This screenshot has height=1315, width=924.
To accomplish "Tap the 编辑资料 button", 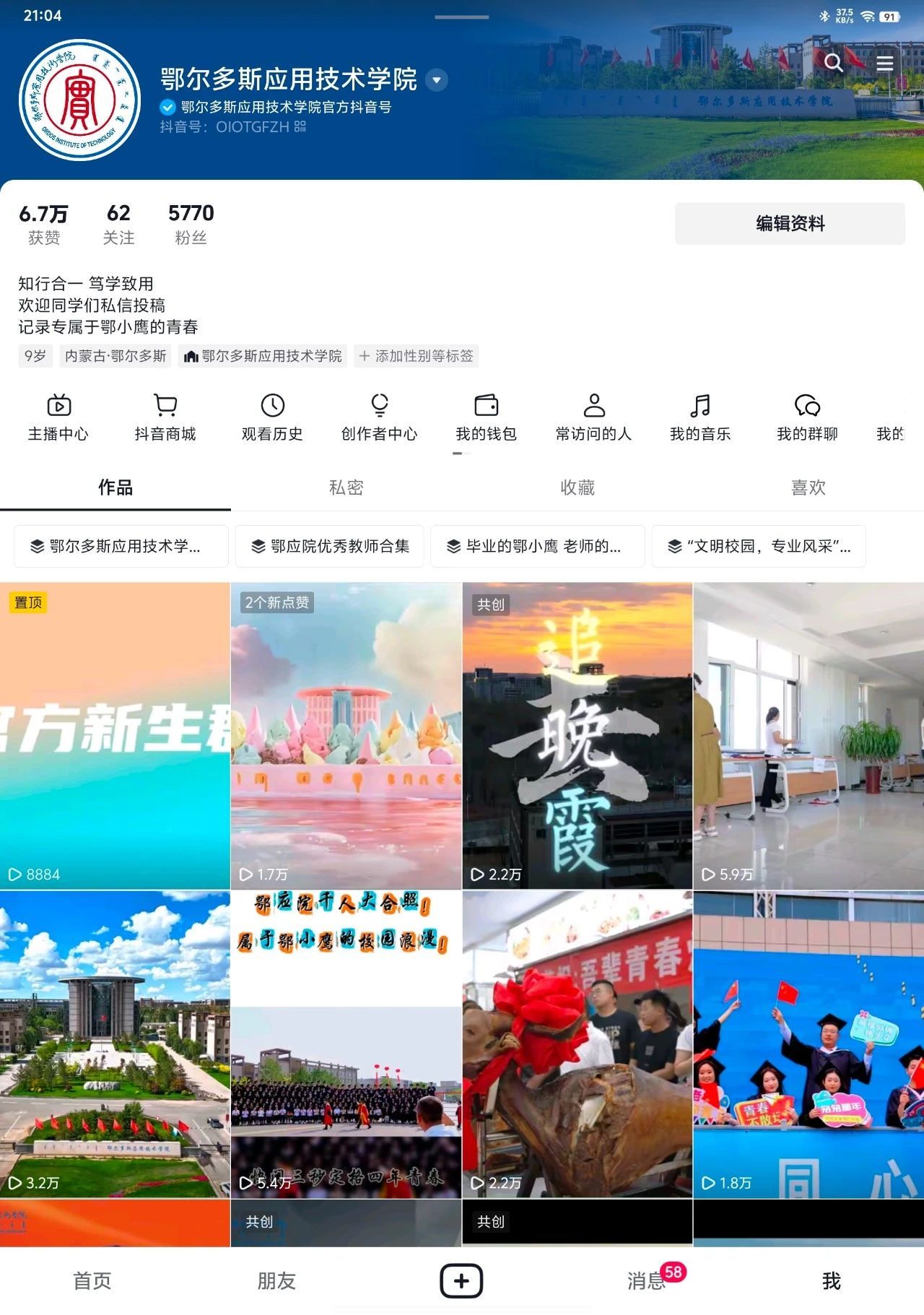I will click(790, 224).
